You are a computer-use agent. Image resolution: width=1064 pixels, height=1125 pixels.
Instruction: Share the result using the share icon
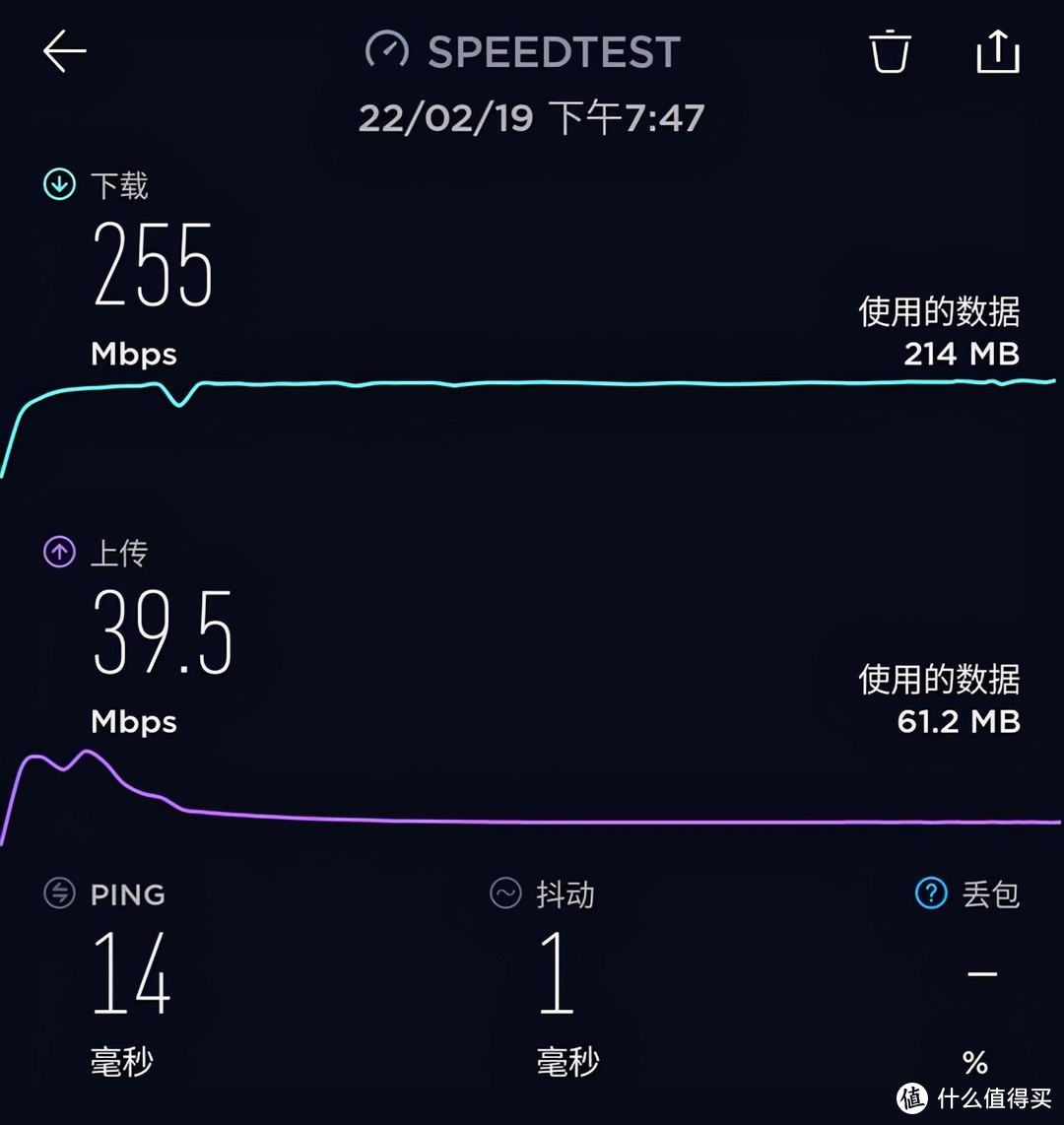[x=998, y=53]
